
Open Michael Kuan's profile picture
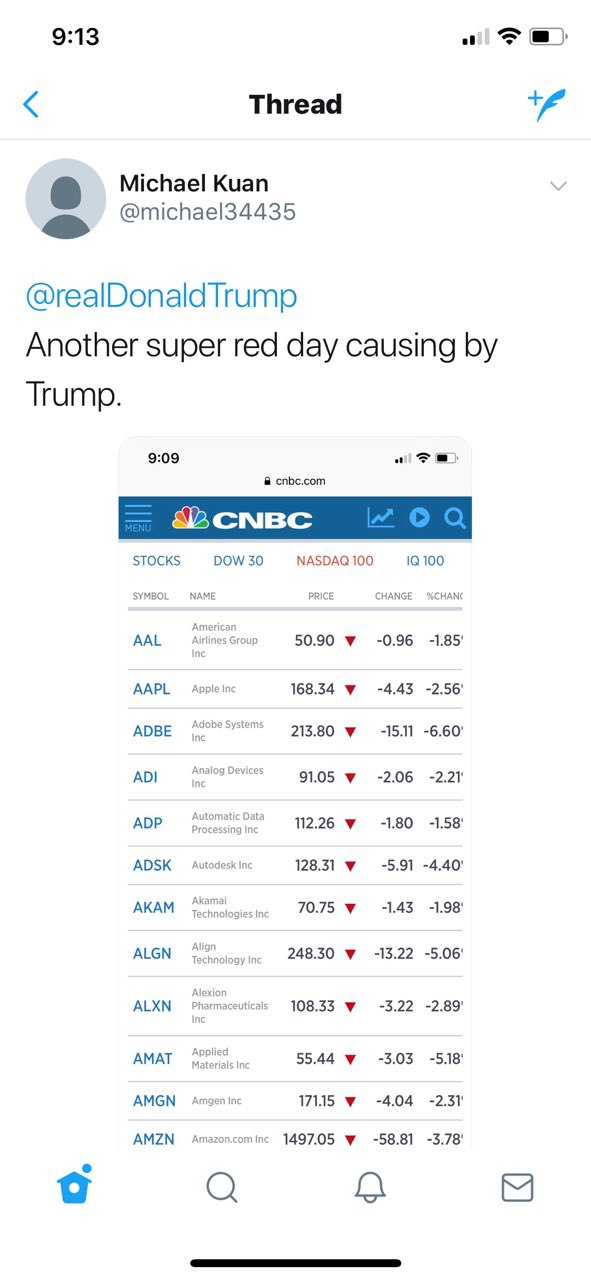65,198
